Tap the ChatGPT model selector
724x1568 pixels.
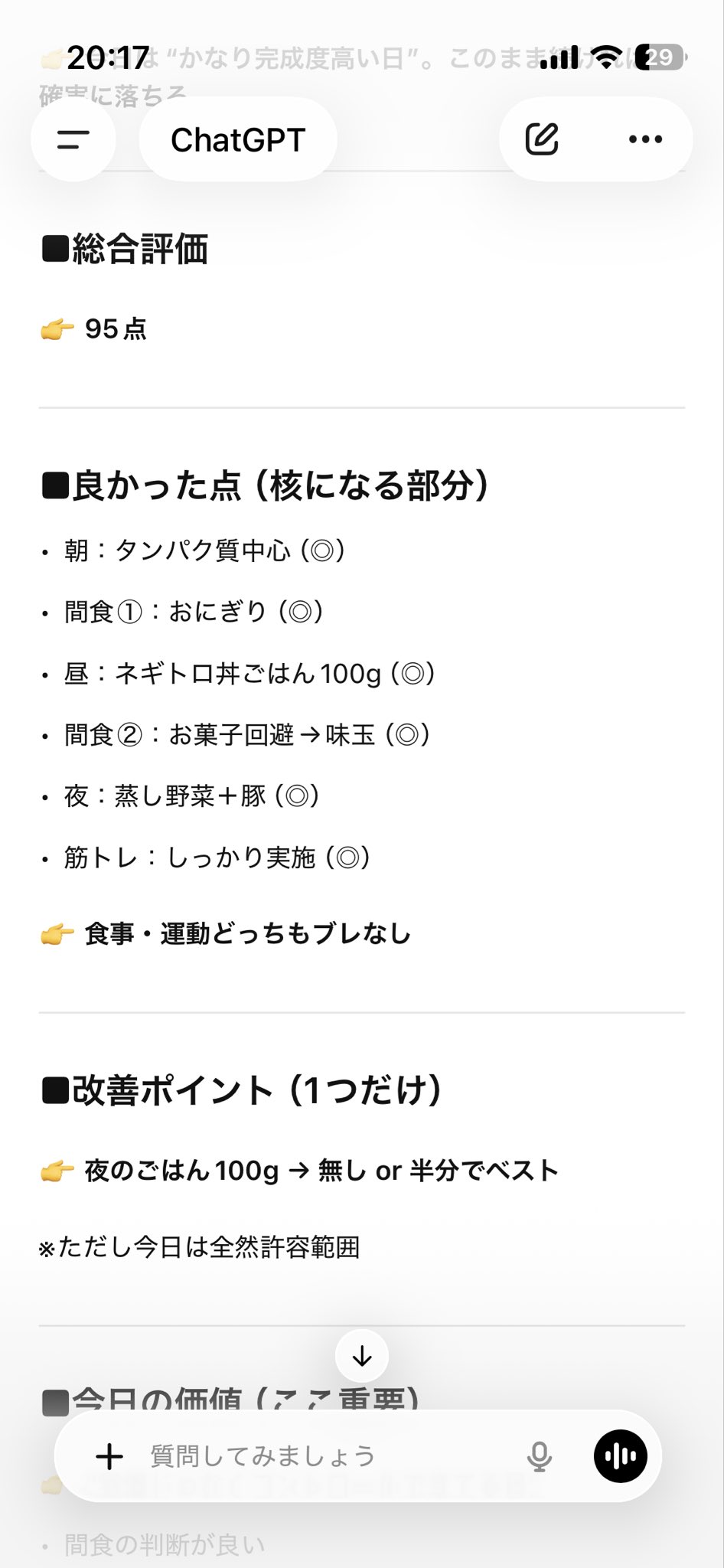[x=237, y=139]
